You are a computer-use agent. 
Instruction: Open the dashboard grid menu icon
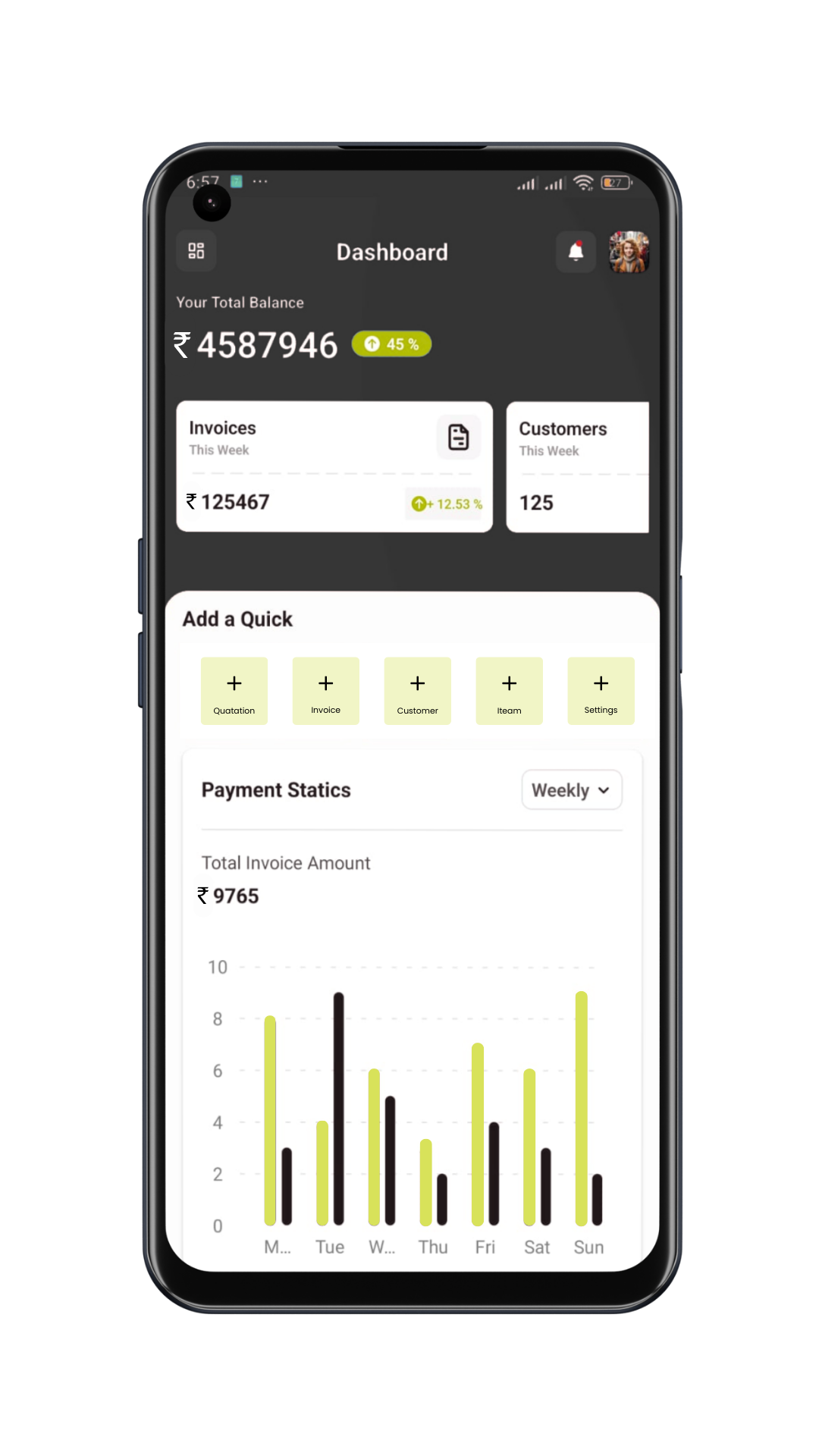coord(196,251)
